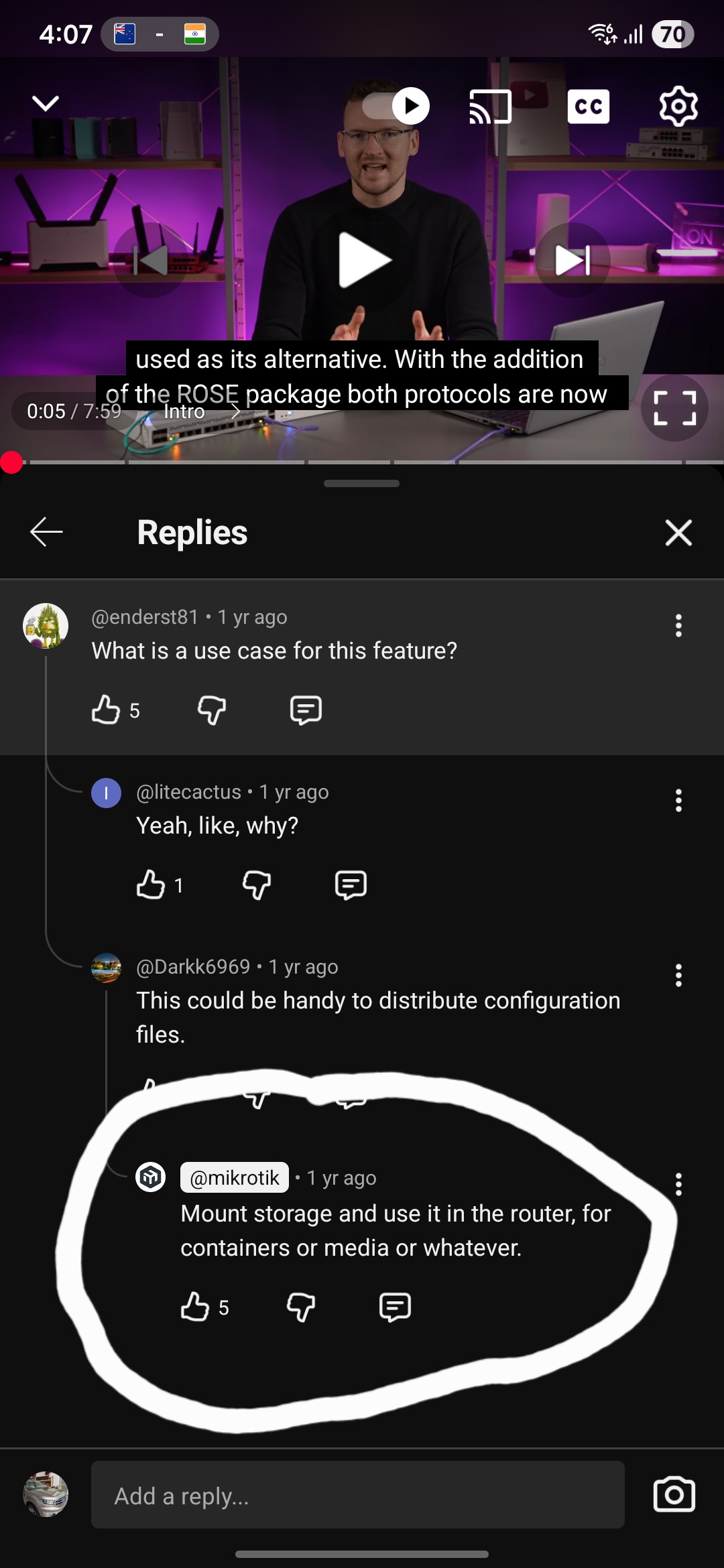Screen dimensions: 724x1568
Task: Toggle the autoplay switch
Action: click(x=396, y=106)
